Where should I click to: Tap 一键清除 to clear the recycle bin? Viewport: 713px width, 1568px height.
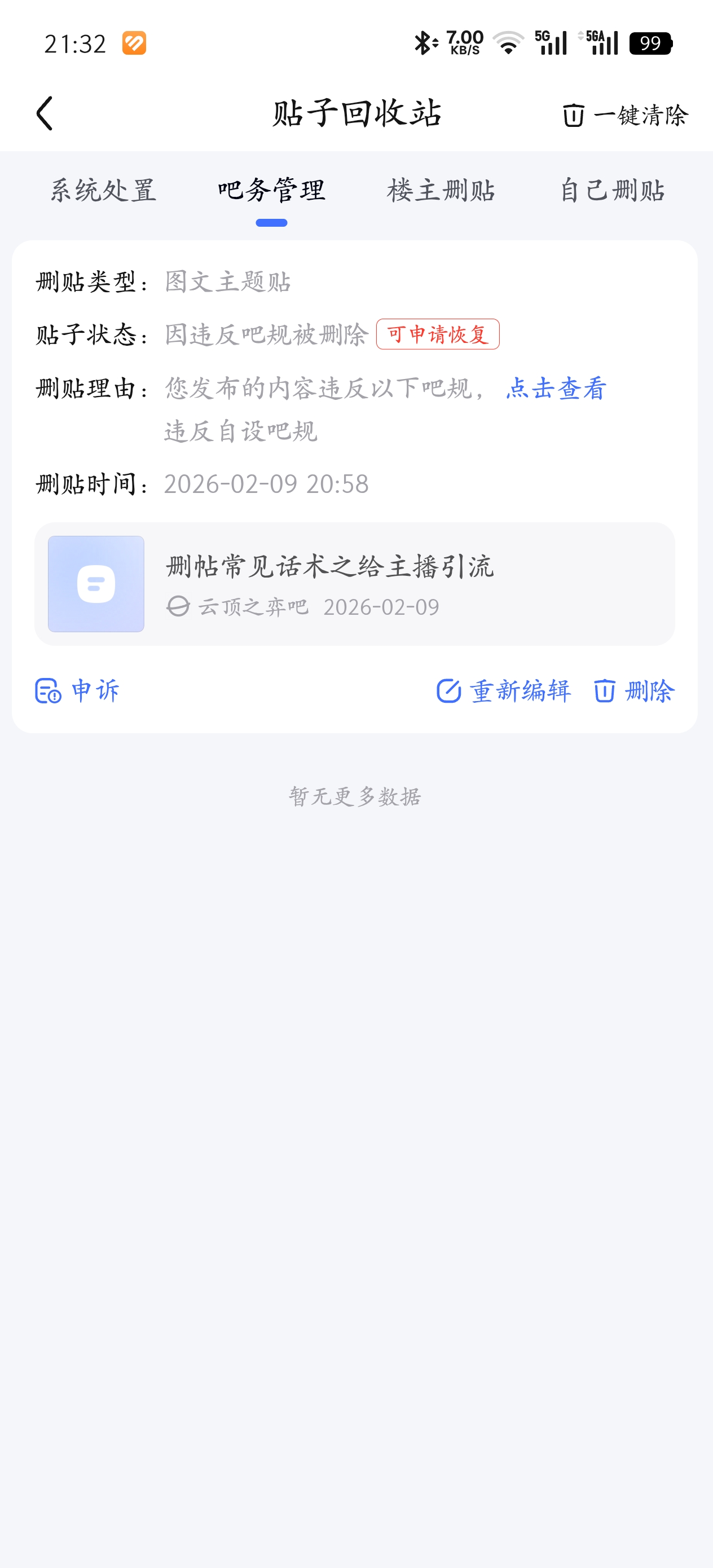pos(624,115)
